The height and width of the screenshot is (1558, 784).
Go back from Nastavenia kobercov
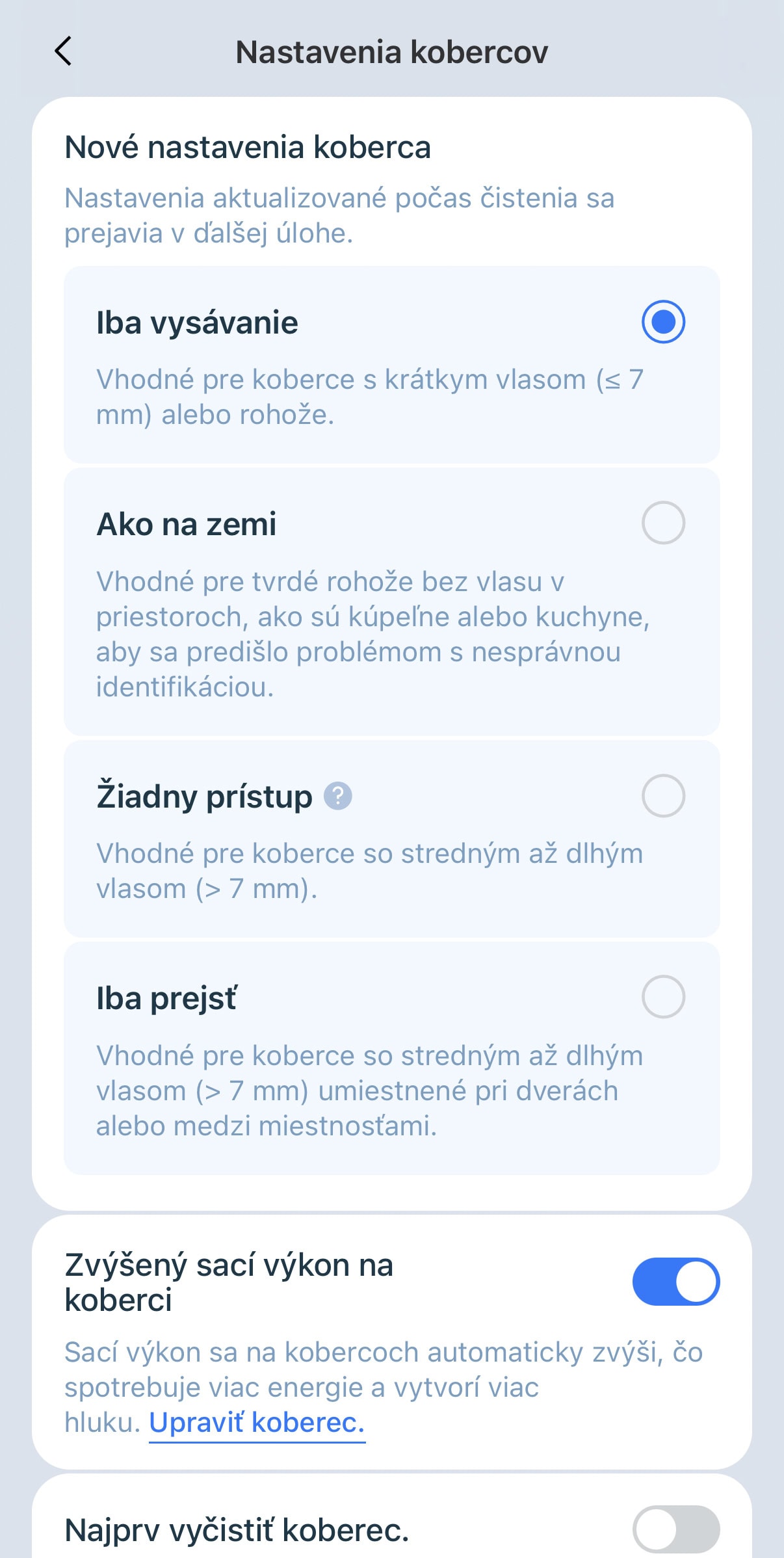(63, 51)
